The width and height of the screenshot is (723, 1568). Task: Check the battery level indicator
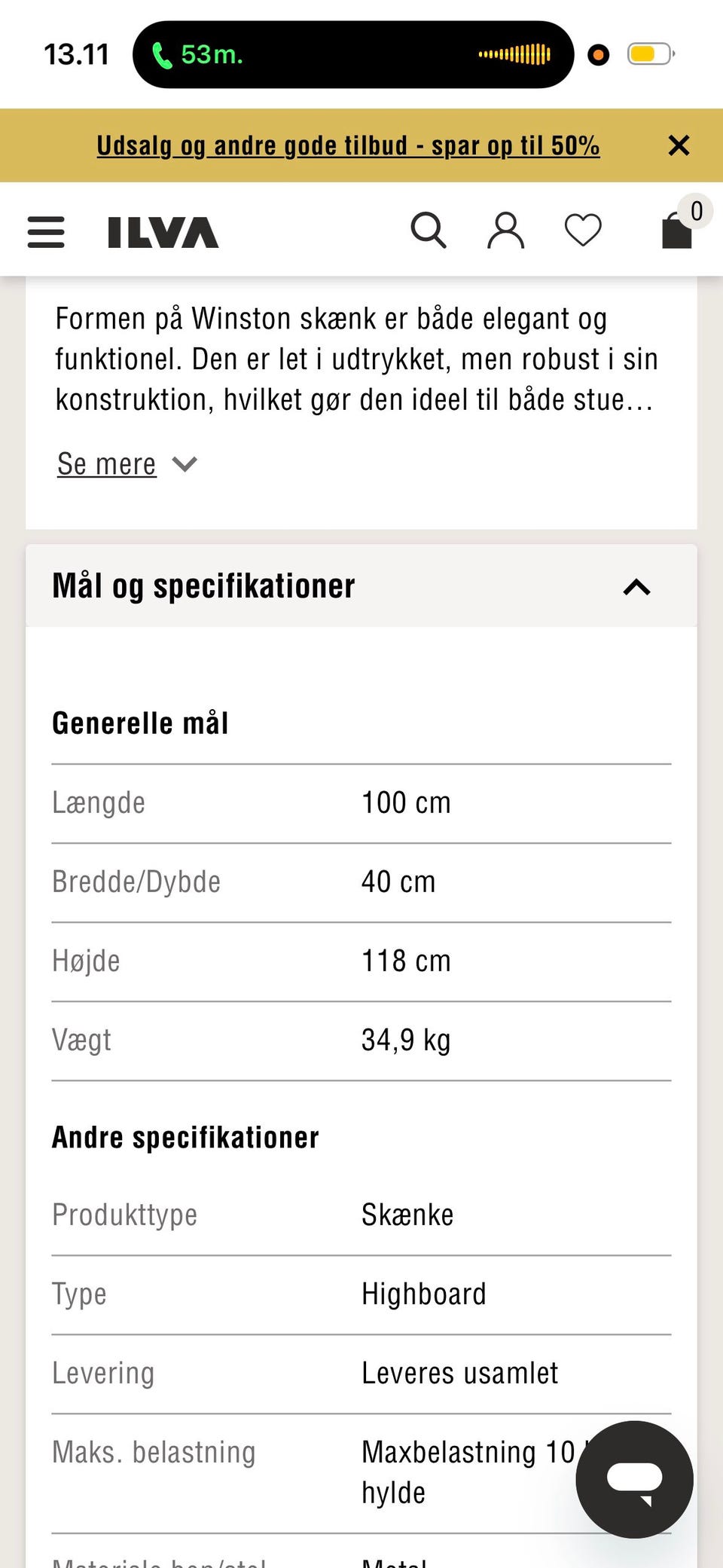pyautogui.click(x=648, y=53)
